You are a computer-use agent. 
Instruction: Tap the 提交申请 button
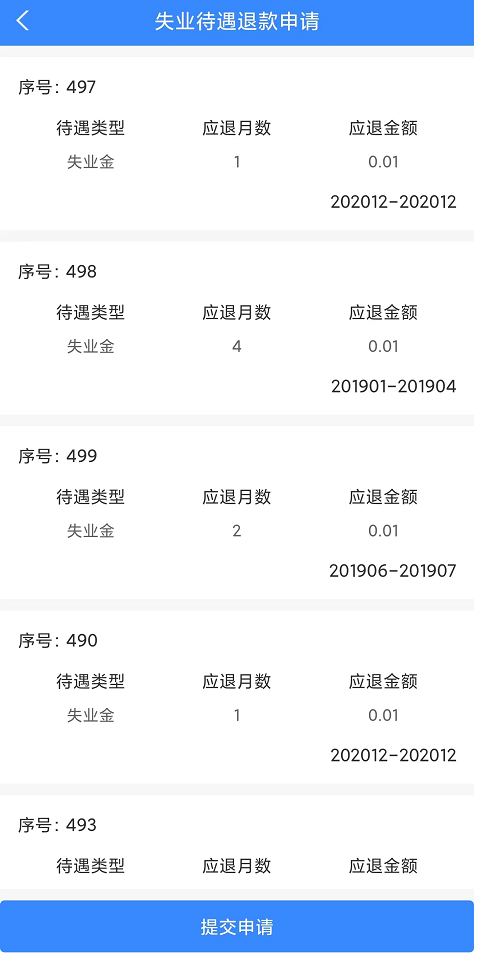tap(237, 926)
